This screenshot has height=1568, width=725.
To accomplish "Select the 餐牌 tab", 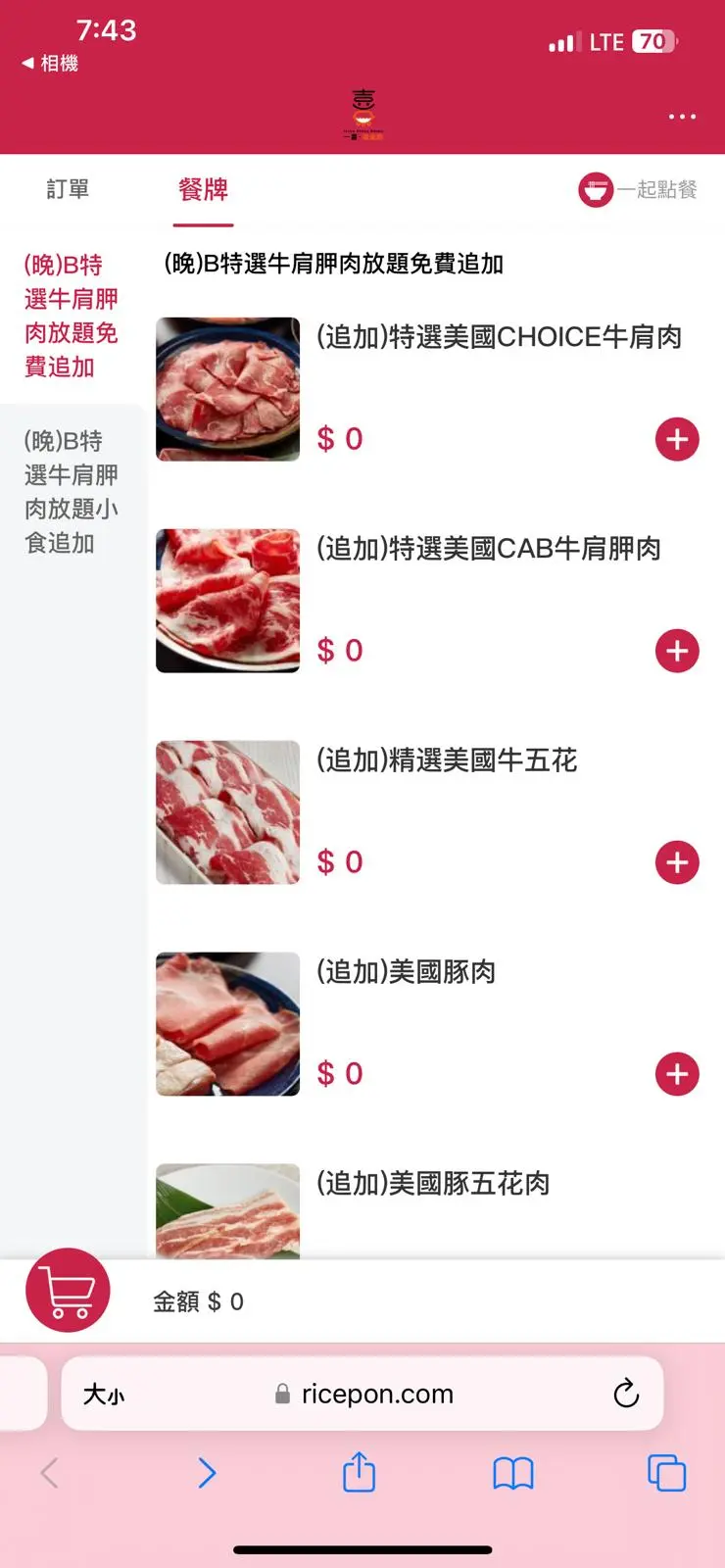I will click(x=204, y=189).
